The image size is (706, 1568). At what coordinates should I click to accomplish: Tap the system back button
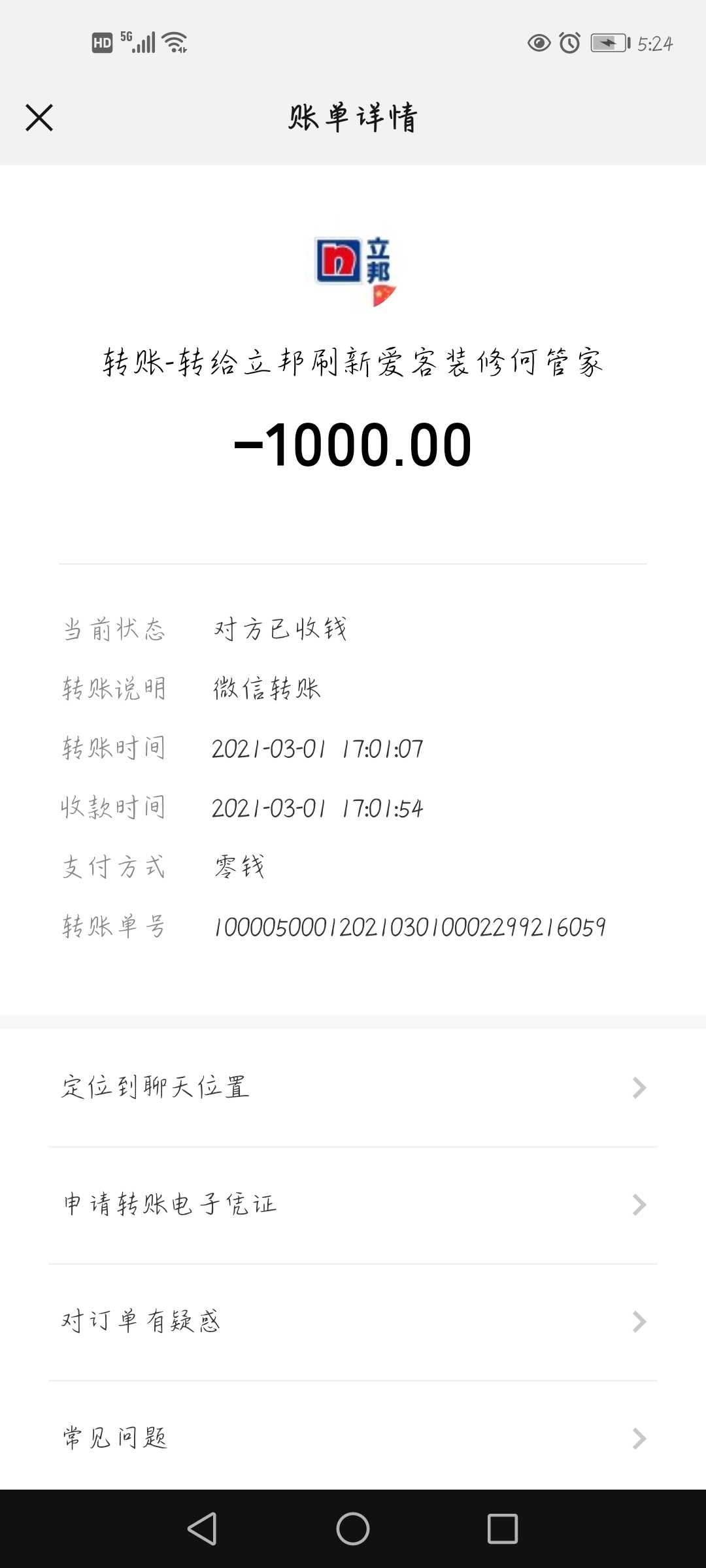click(x=202, y=1529)
